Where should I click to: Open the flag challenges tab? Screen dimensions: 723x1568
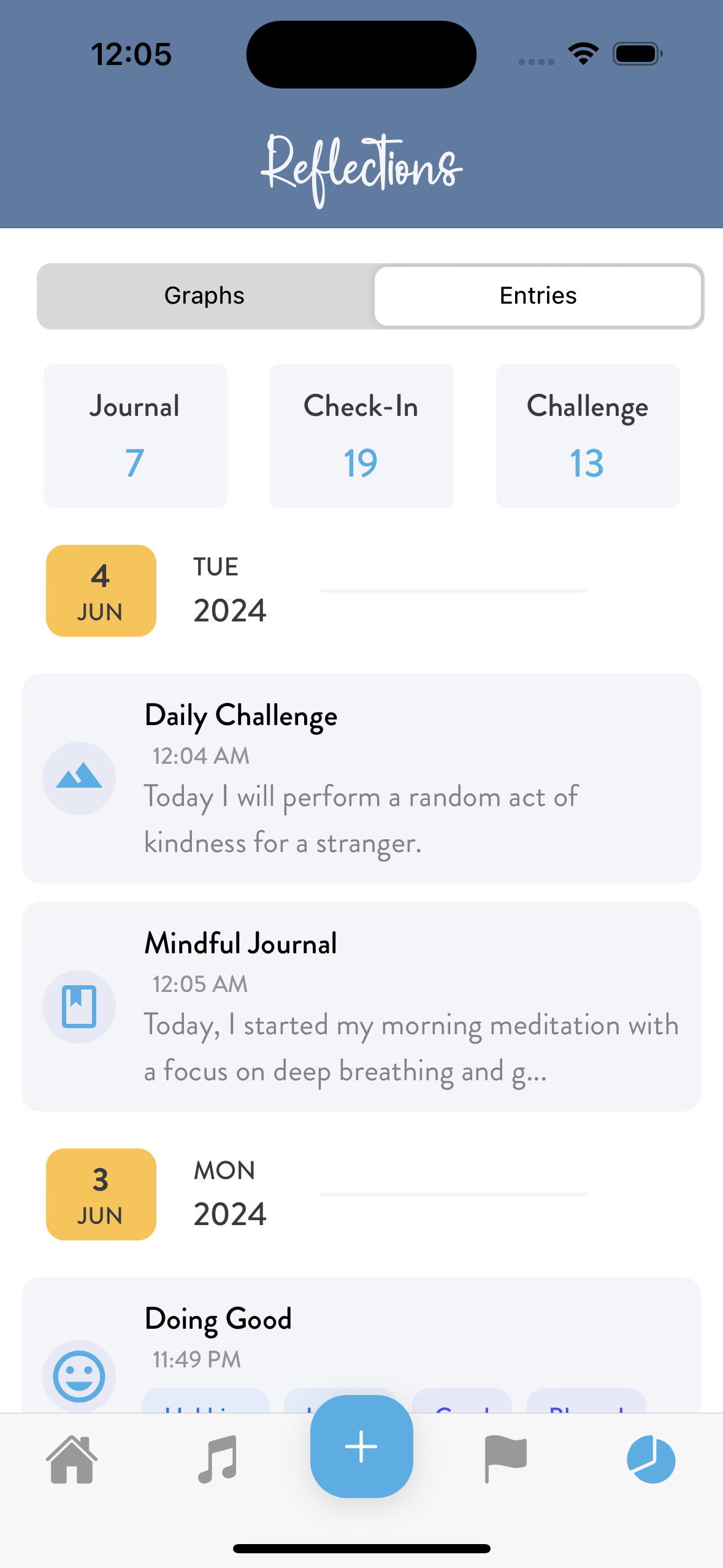[x=505, y=1460]
